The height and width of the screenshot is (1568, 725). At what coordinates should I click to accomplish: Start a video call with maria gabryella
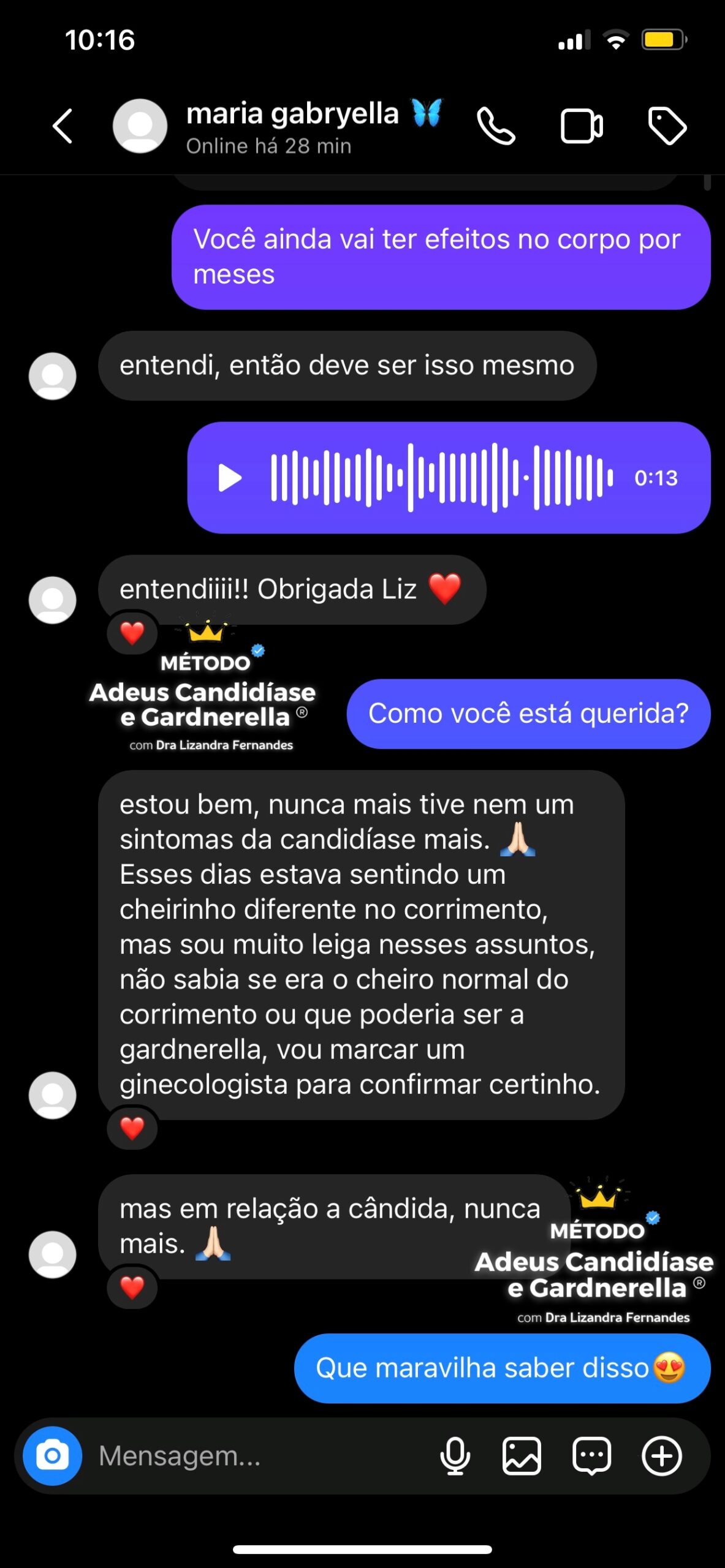(582, 126)
